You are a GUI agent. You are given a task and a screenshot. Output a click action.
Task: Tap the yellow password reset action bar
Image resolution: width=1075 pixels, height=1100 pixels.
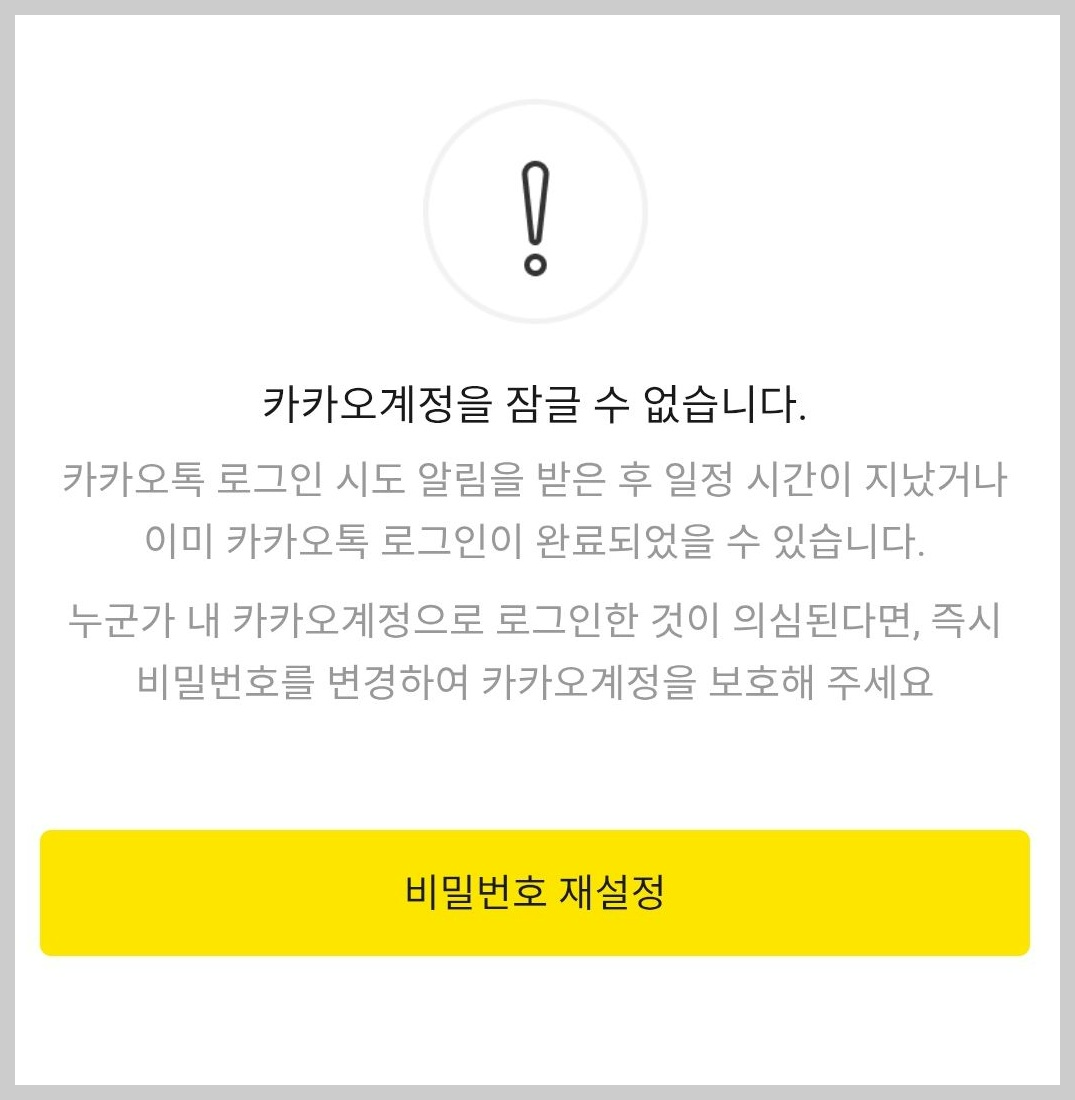click(537, 891)
